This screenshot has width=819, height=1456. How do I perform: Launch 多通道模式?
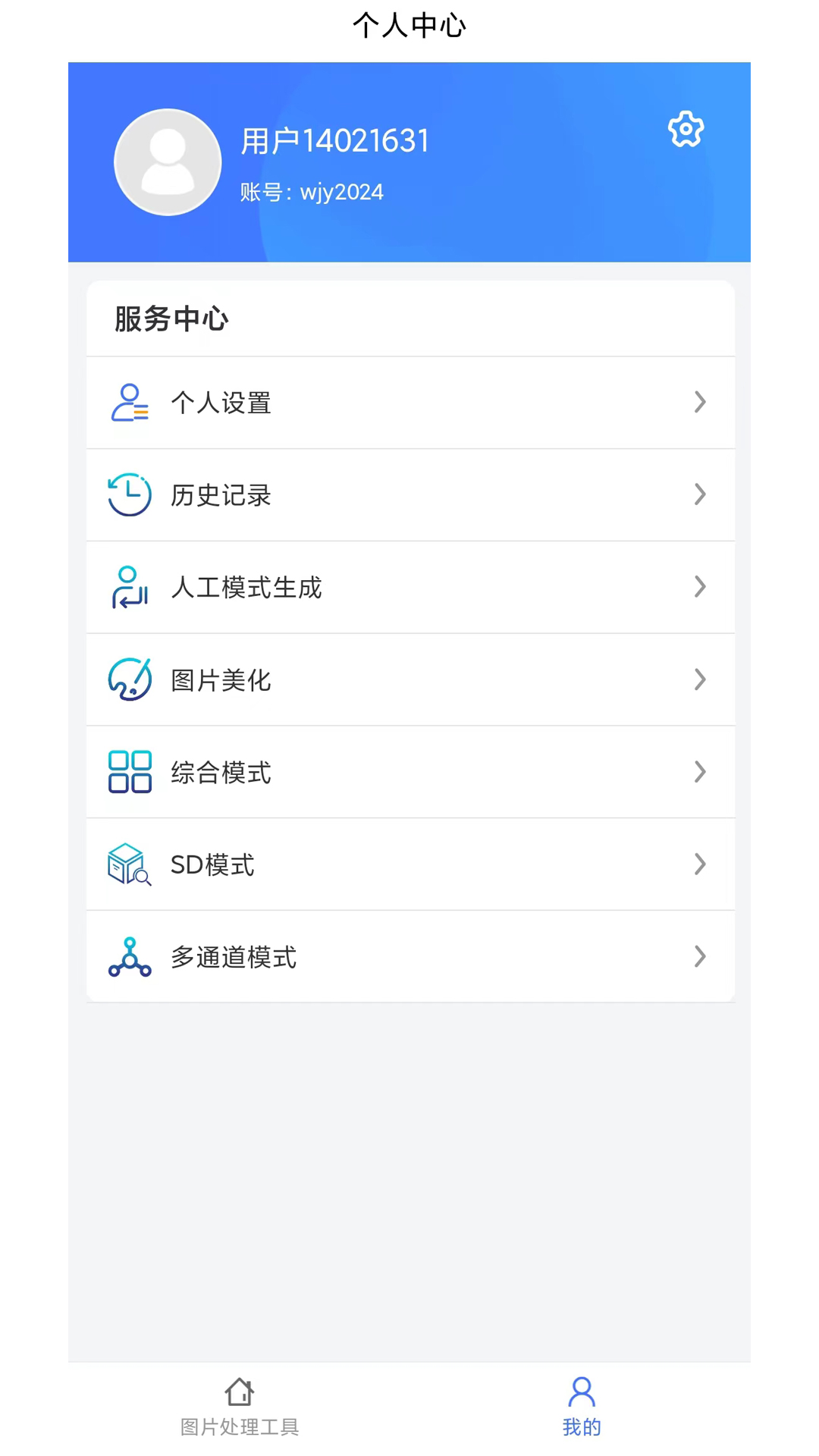[409, 957]
